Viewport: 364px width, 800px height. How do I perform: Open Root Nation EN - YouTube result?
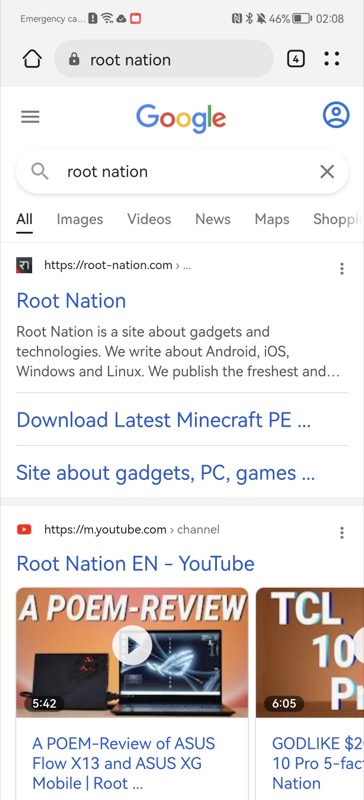point(135,564)
